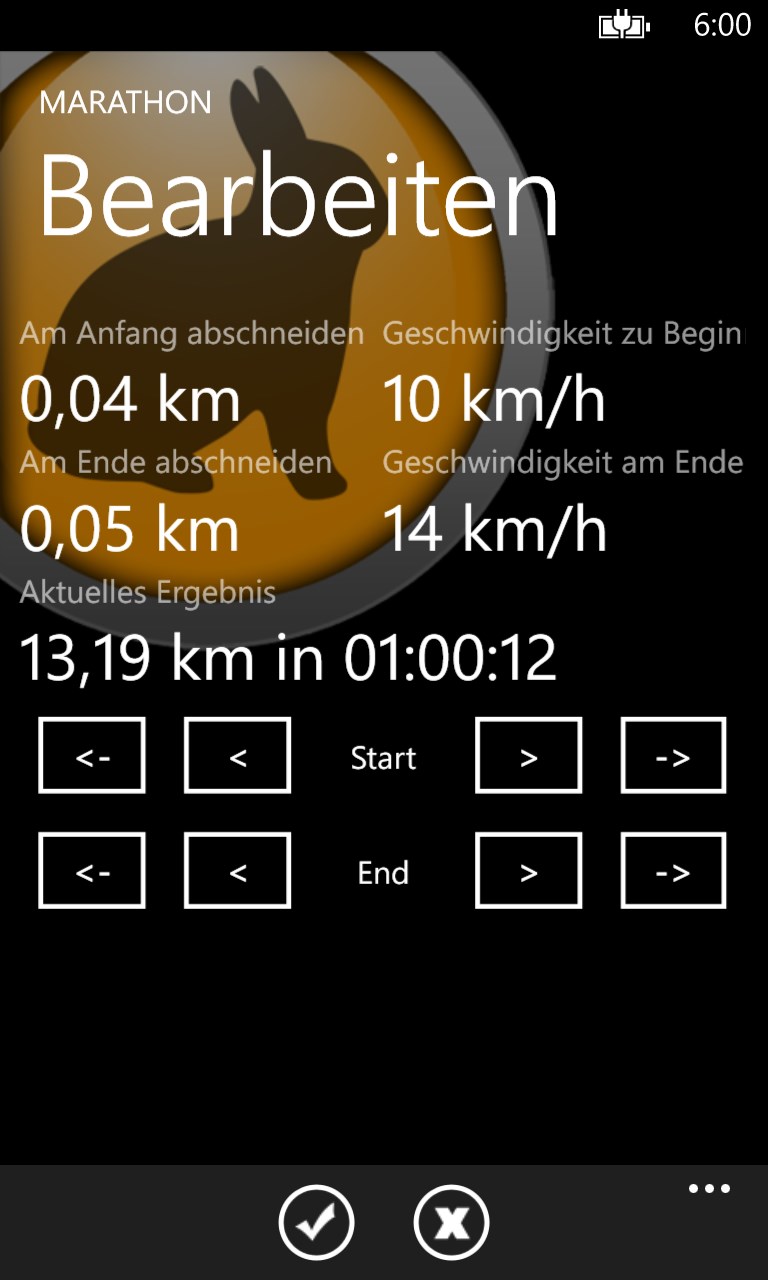768x1280 pixels.
Task: Tap the 10 km/h start speed value
Action: pos(497,399)
